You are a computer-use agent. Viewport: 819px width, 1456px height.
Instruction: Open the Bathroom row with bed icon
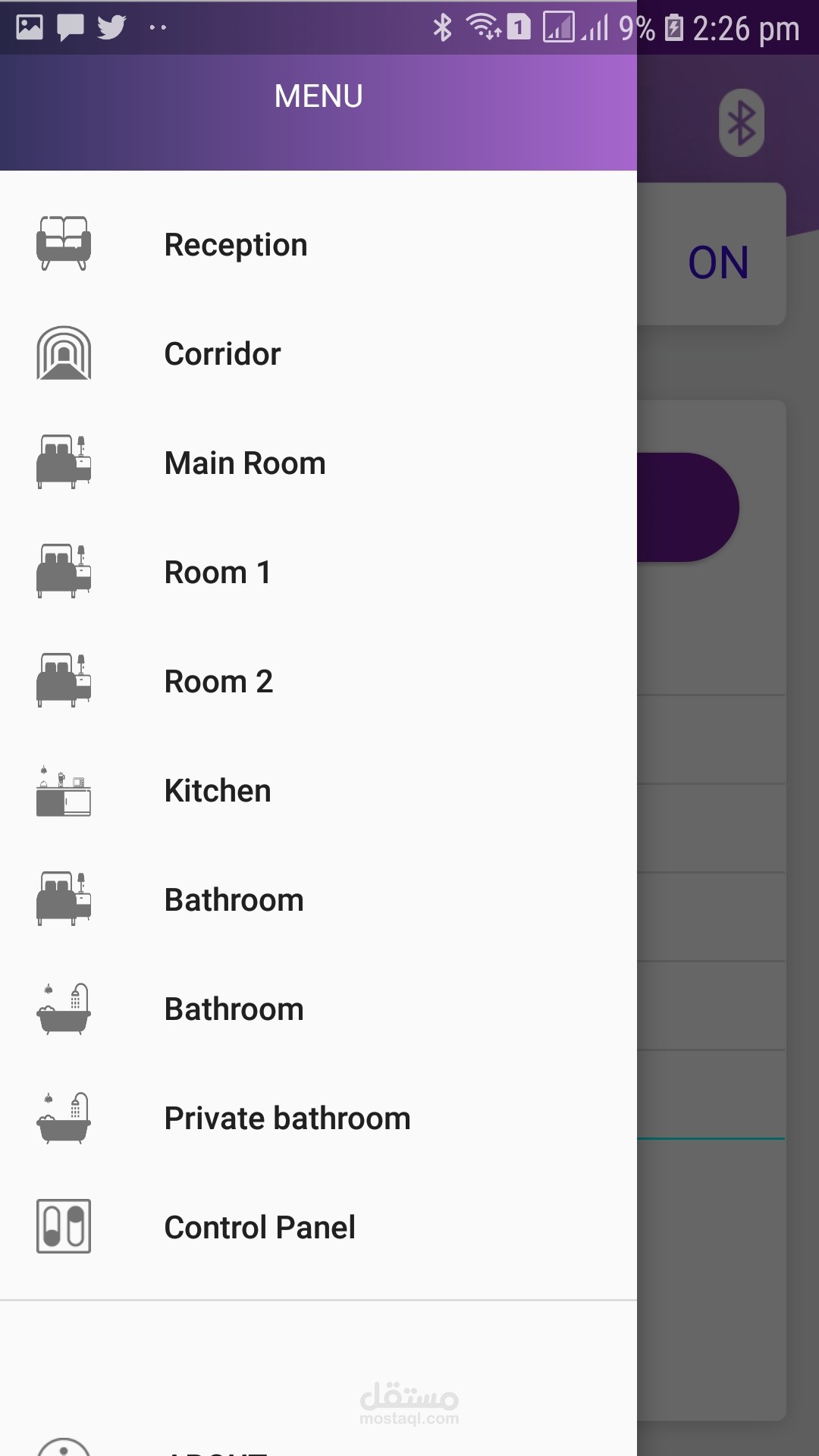[318, 900]
